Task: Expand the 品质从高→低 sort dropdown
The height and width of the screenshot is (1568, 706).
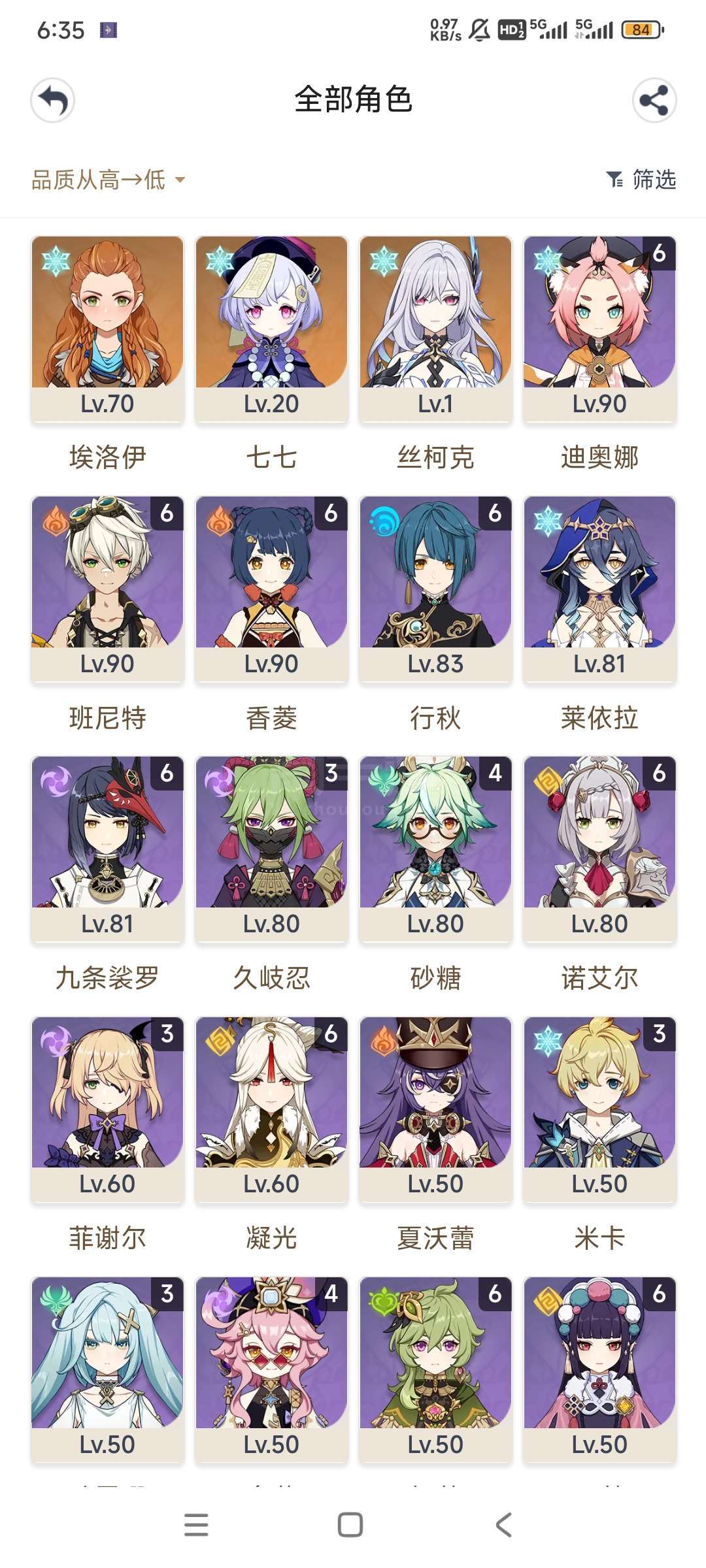Action: pos(109,180)
